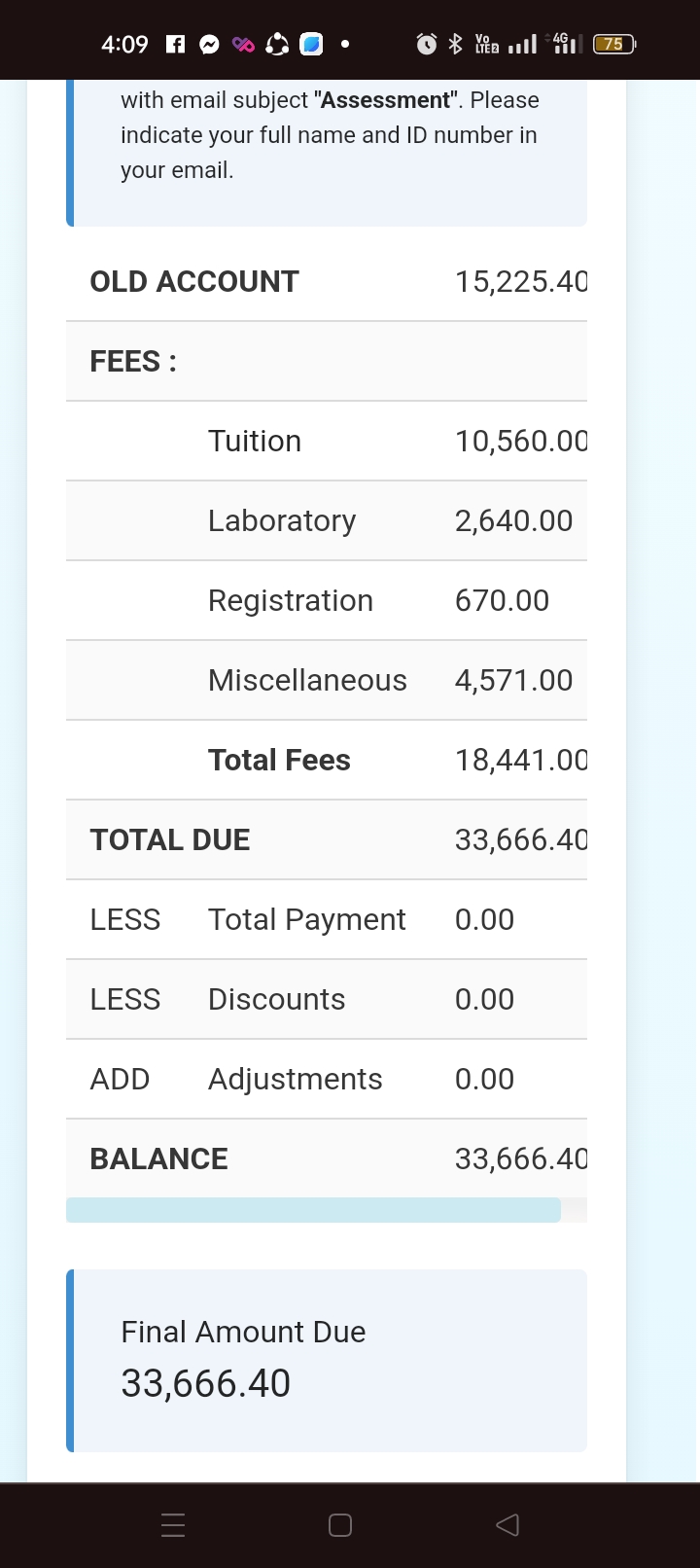Image resolution: width=700 pixels, height=1568 pixels.
Task: Tap the system home button
Action: coord(340,1525)
